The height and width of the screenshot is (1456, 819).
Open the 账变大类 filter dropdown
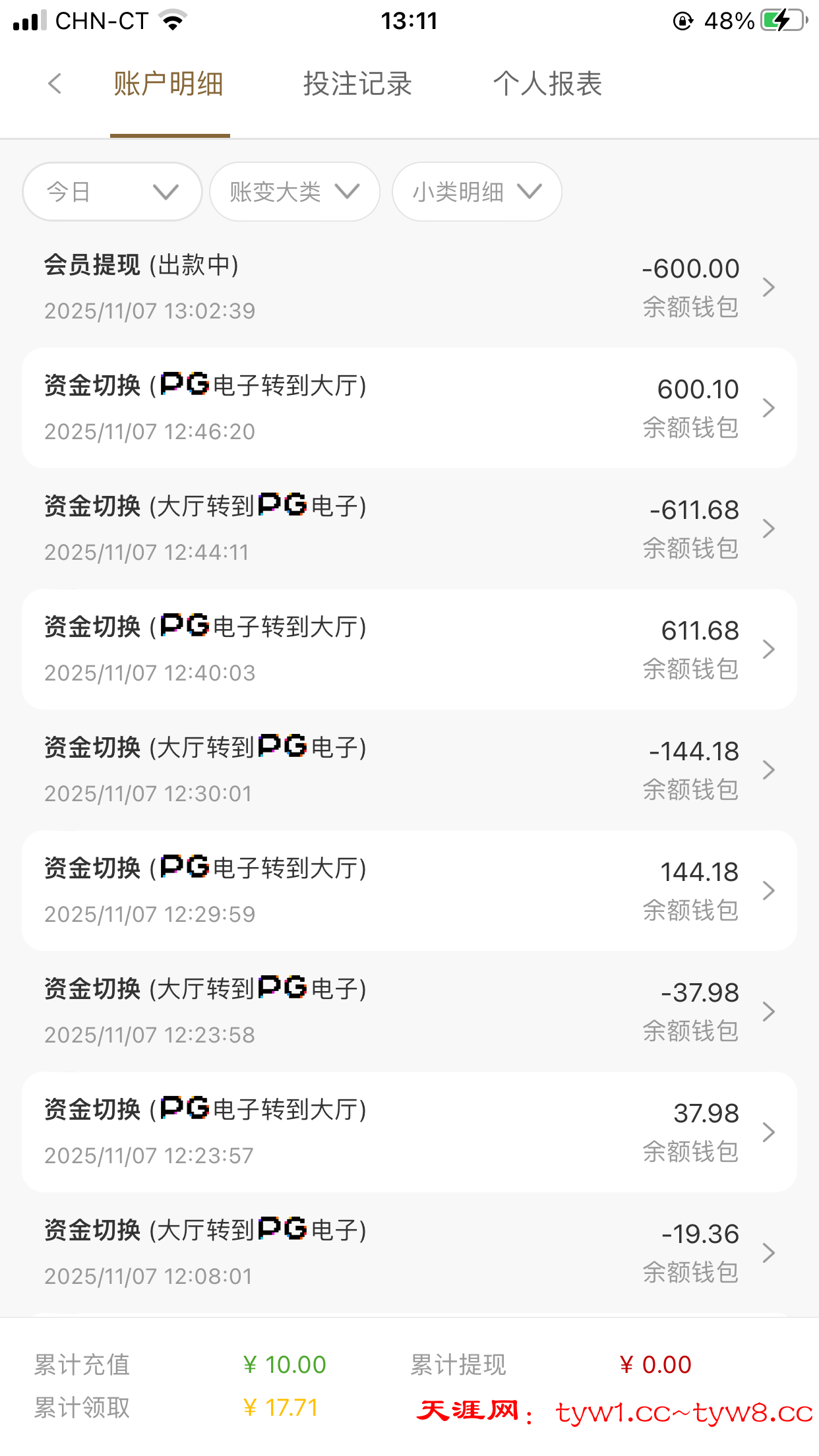(x=295, y=192)
